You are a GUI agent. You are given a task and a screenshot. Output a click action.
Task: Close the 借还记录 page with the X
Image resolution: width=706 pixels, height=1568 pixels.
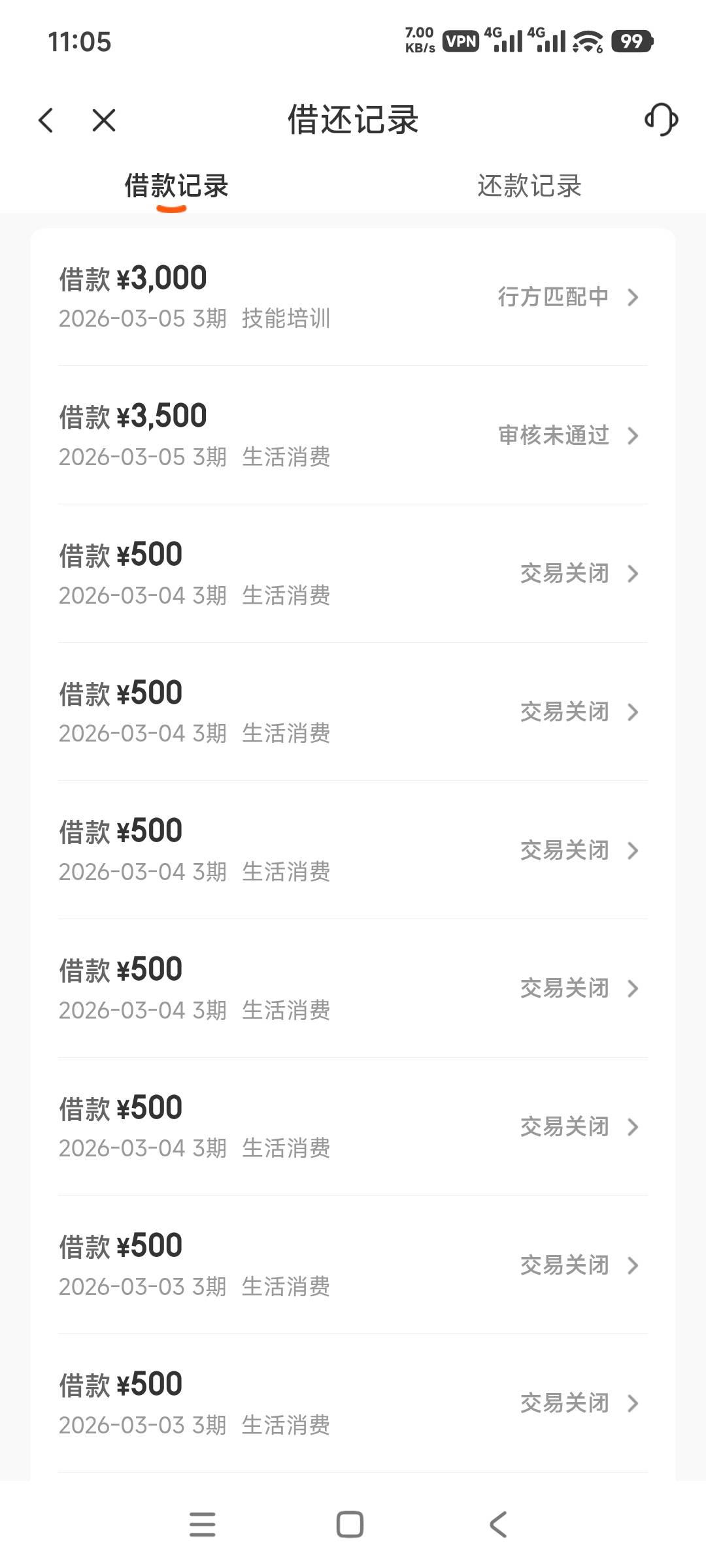(x=104, y=120)
